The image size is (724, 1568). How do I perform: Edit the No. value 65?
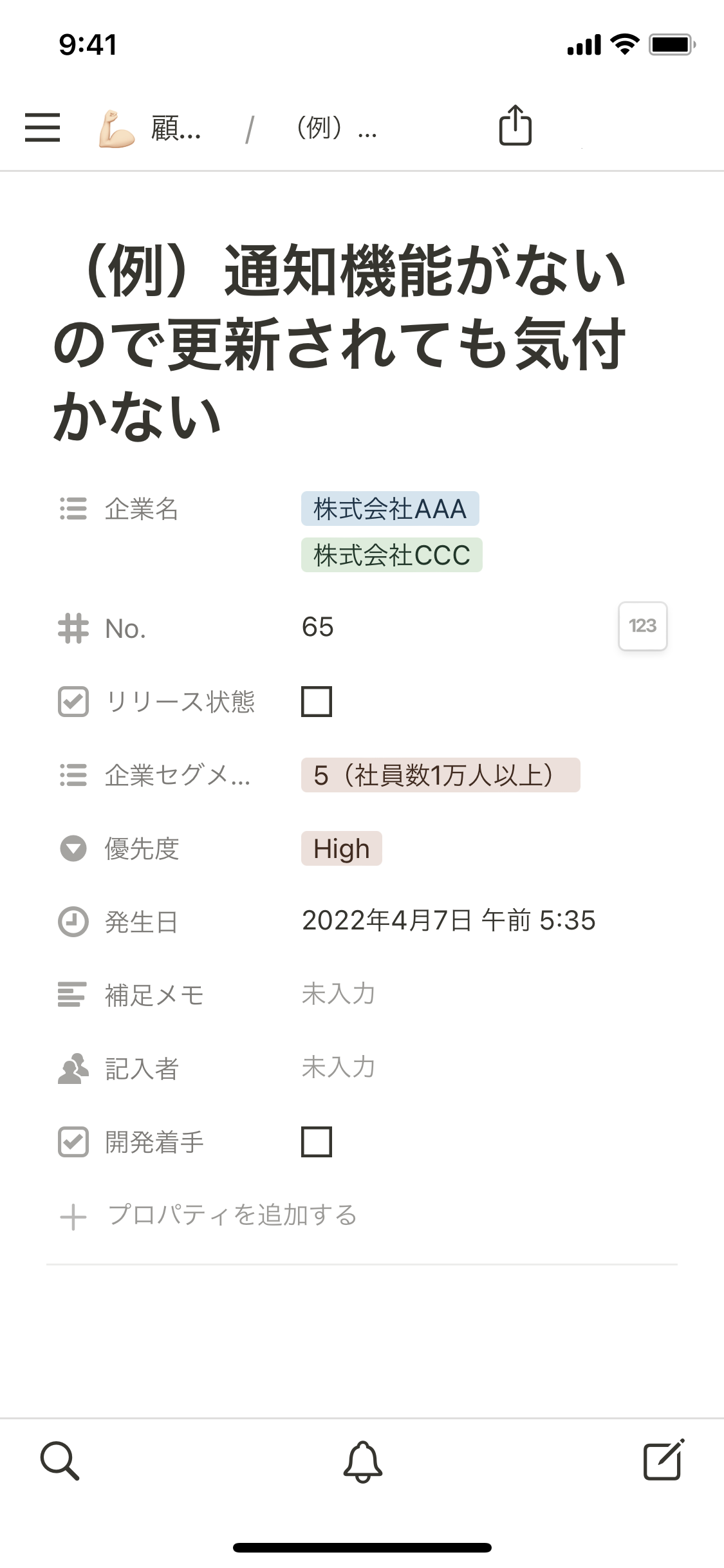pyautogui.click(x=318, y=627)
